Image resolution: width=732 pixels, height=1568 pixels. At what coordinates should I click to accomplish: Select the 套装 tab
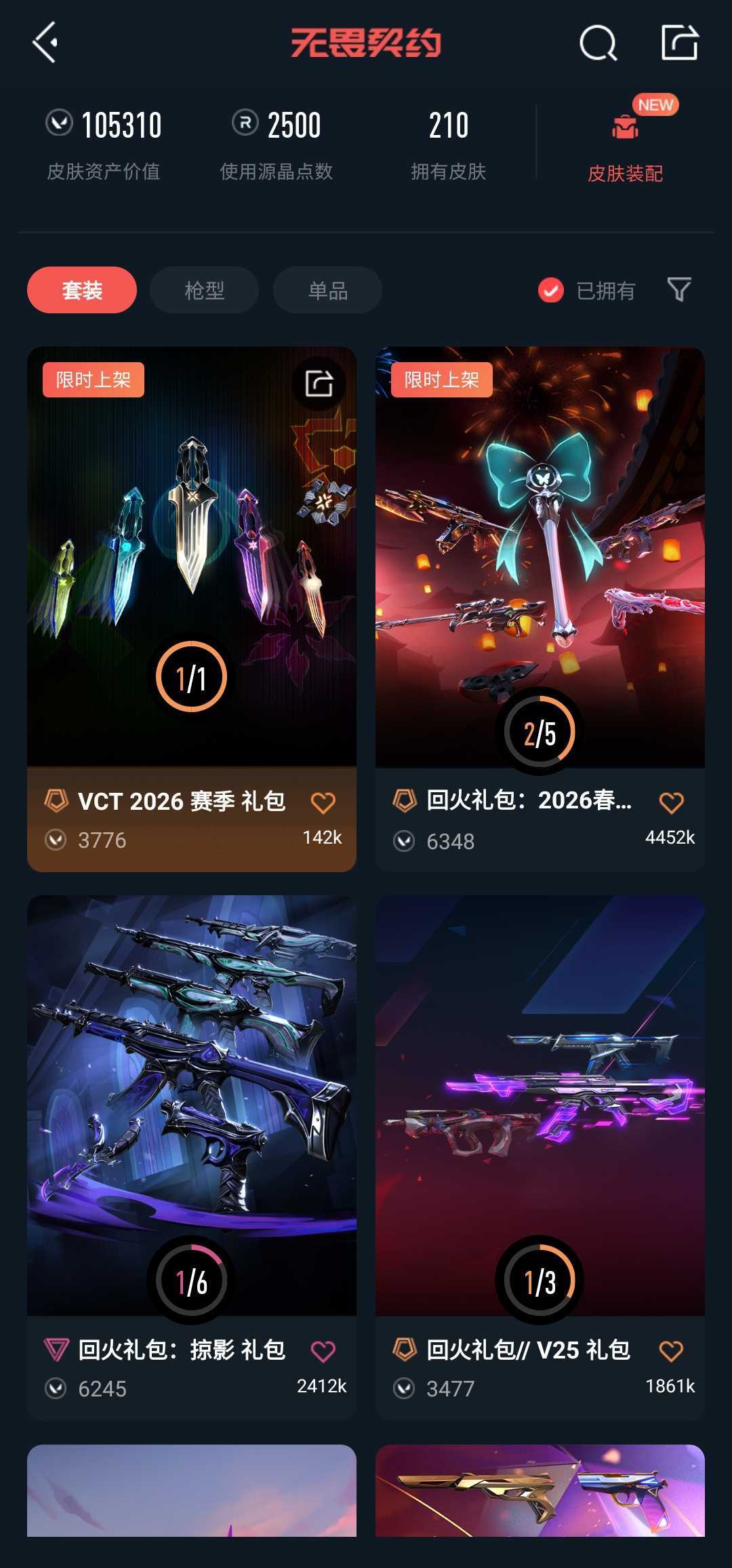click(x=82, y=290)
